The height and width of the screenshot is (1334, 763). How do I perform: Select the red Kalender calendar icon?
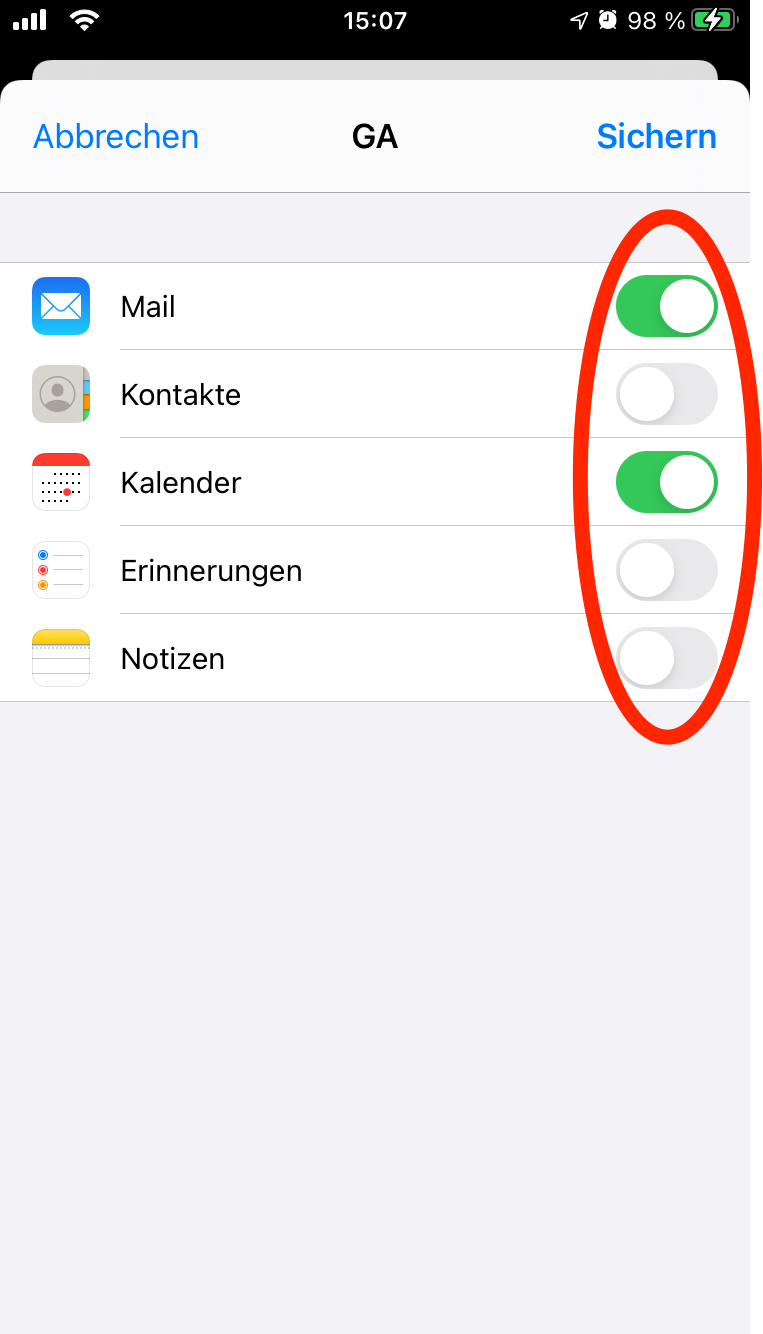tap(60, 482)
